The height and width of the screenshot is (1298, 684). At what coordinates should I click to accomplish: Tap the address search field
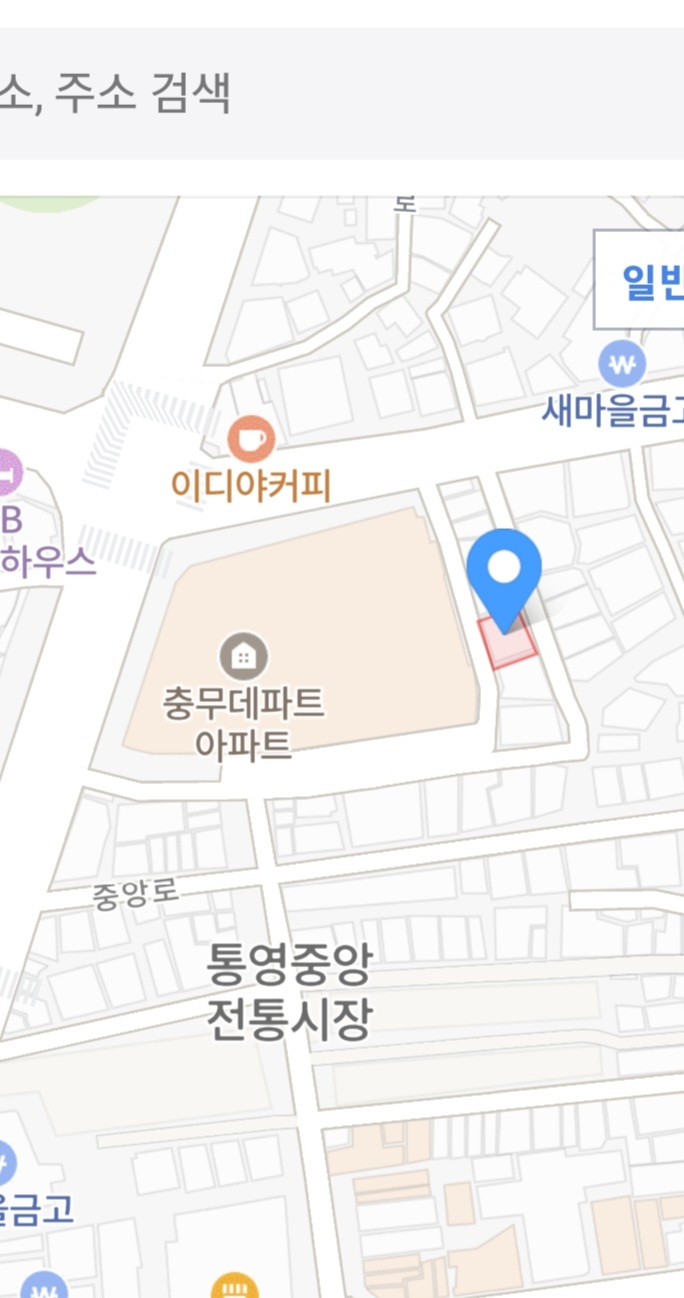pos(340,93)
